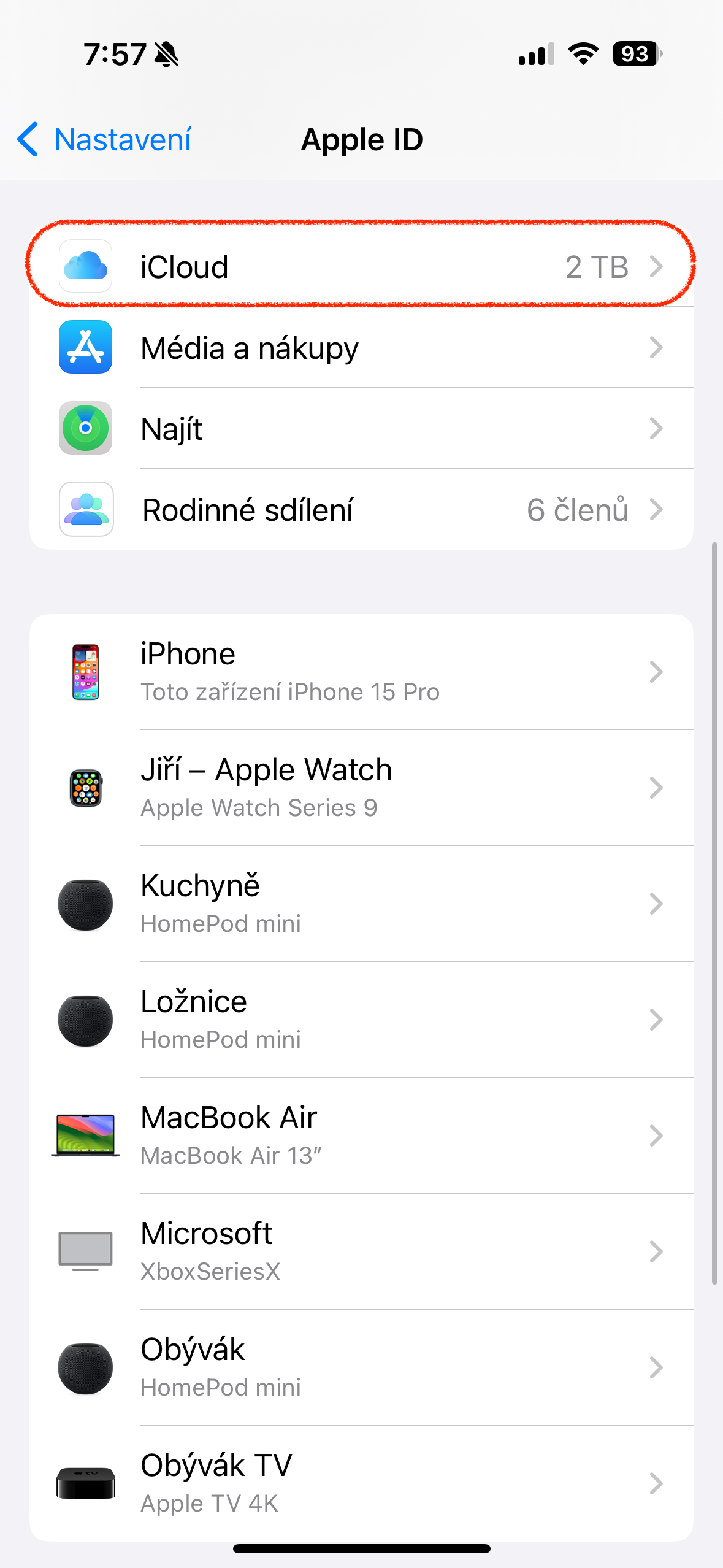Open Rodinné sdílení
723x1568 pixels.
coord(361,510)
